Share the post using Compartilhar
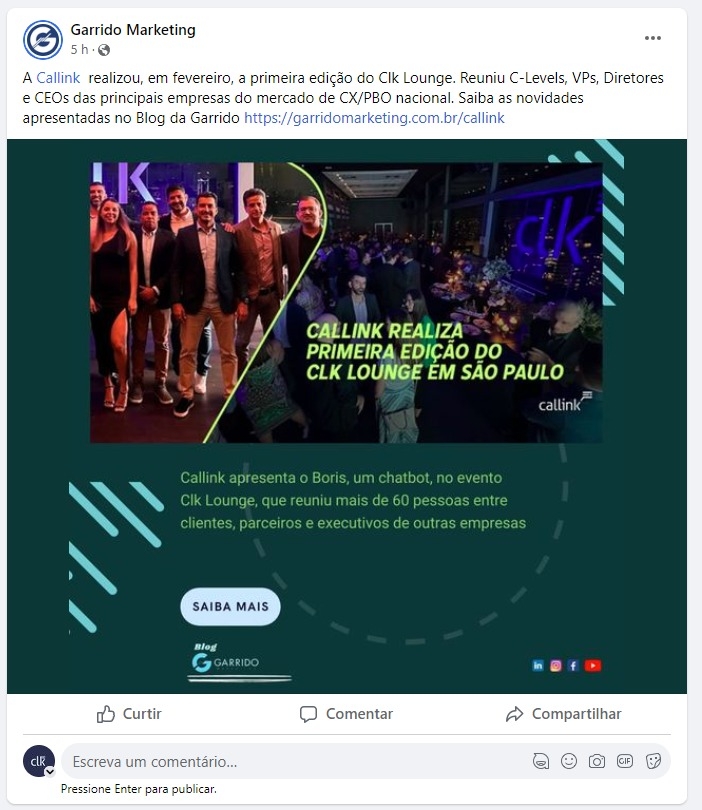Screen dimensions: 702x810 pyautogui.click(x=563, y=714)
